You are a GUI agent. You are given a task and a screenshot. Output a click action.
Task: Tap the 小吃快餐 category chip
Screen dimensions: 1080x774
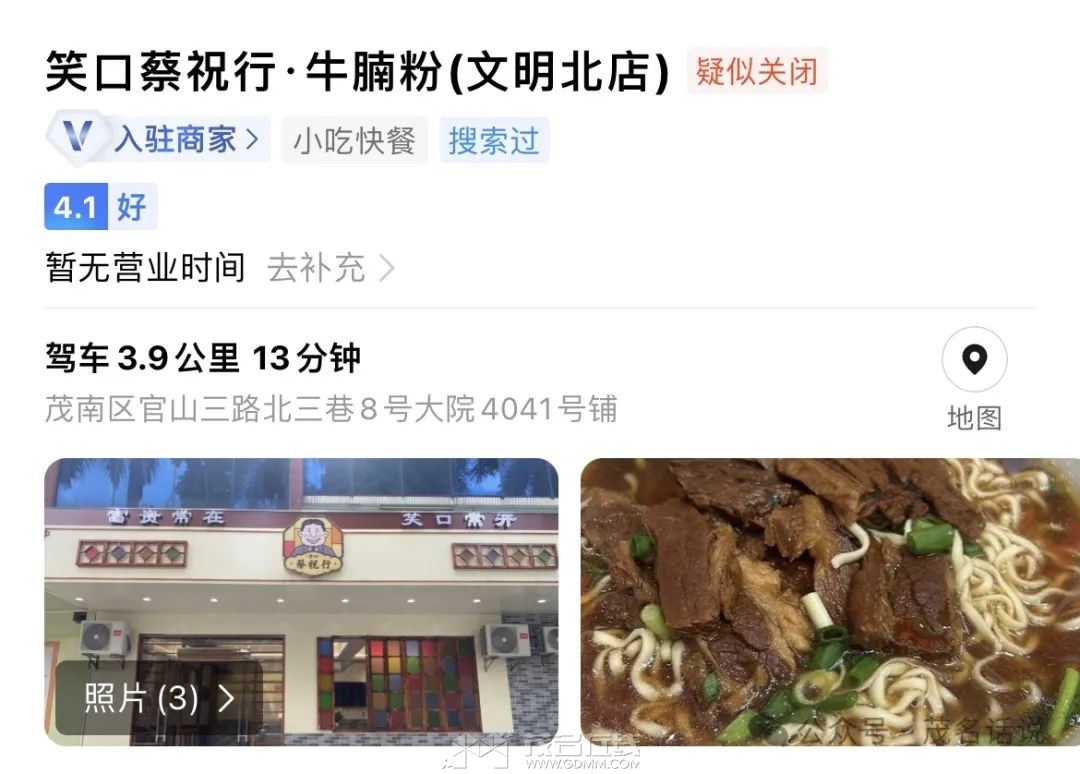coord(354,140)
